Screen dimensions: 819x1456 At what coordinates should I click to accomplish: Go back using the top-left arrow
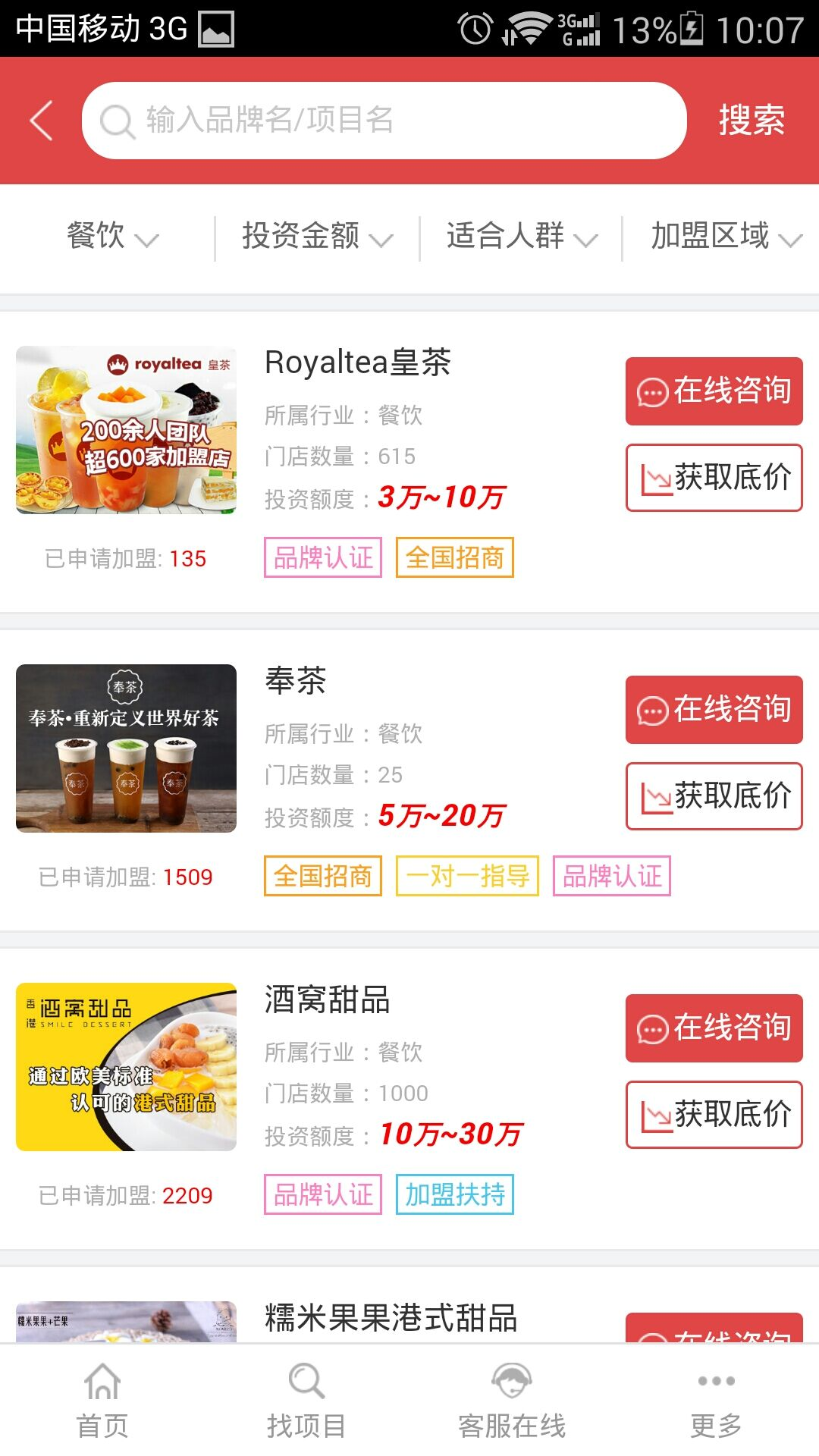pyautogui.click(x=42, y=121)
